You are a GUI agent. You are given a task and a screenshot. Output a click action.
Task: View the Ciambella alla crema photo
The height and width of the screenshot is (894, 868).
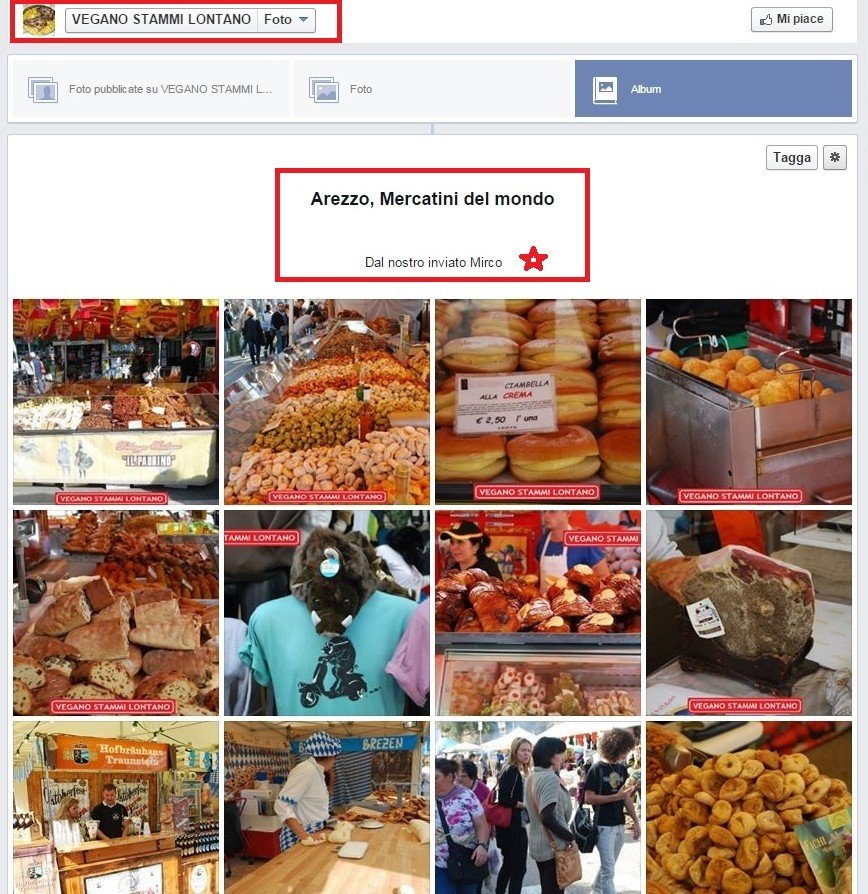point(538,401)
